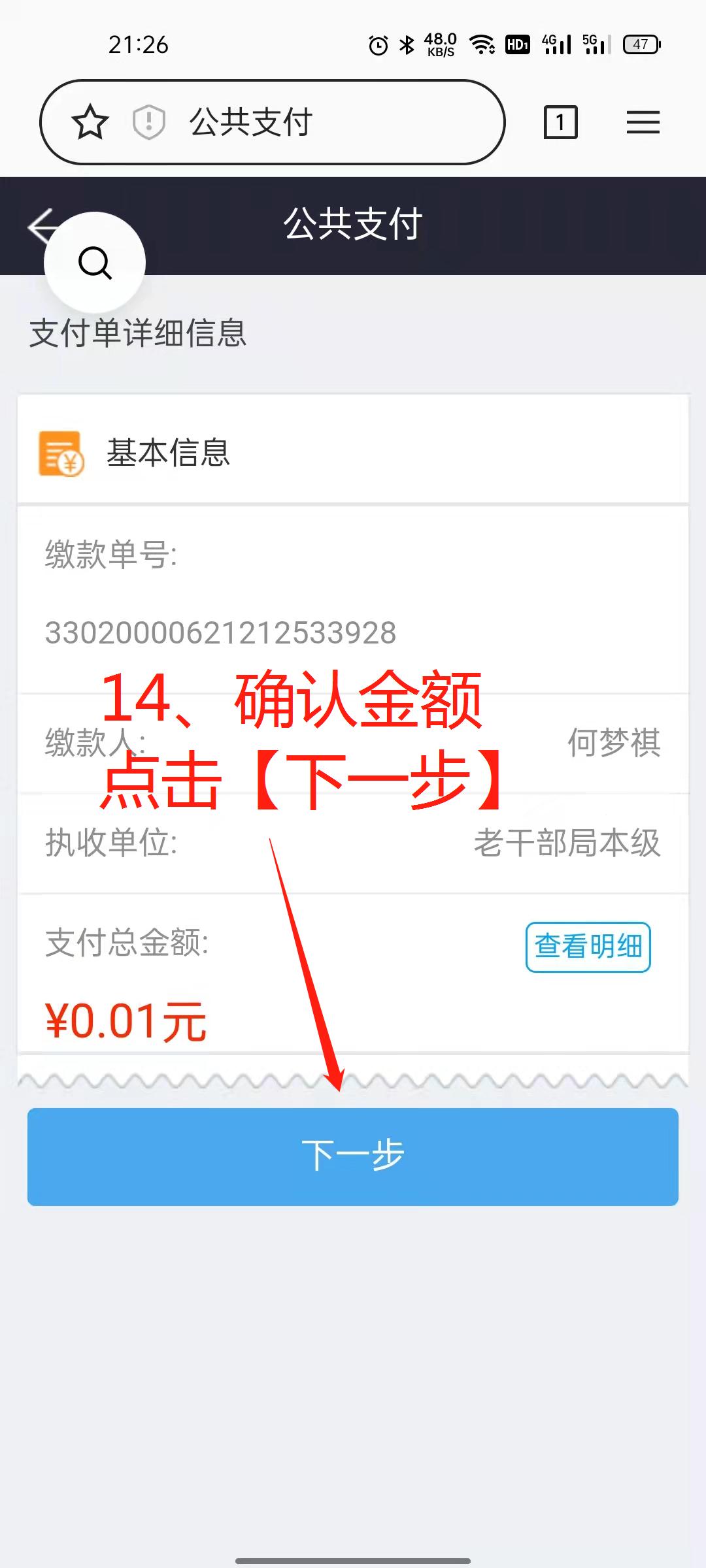706x1568 pixels.
Task: Tap the floating search magnifier icon
Action: pos(95,263)
